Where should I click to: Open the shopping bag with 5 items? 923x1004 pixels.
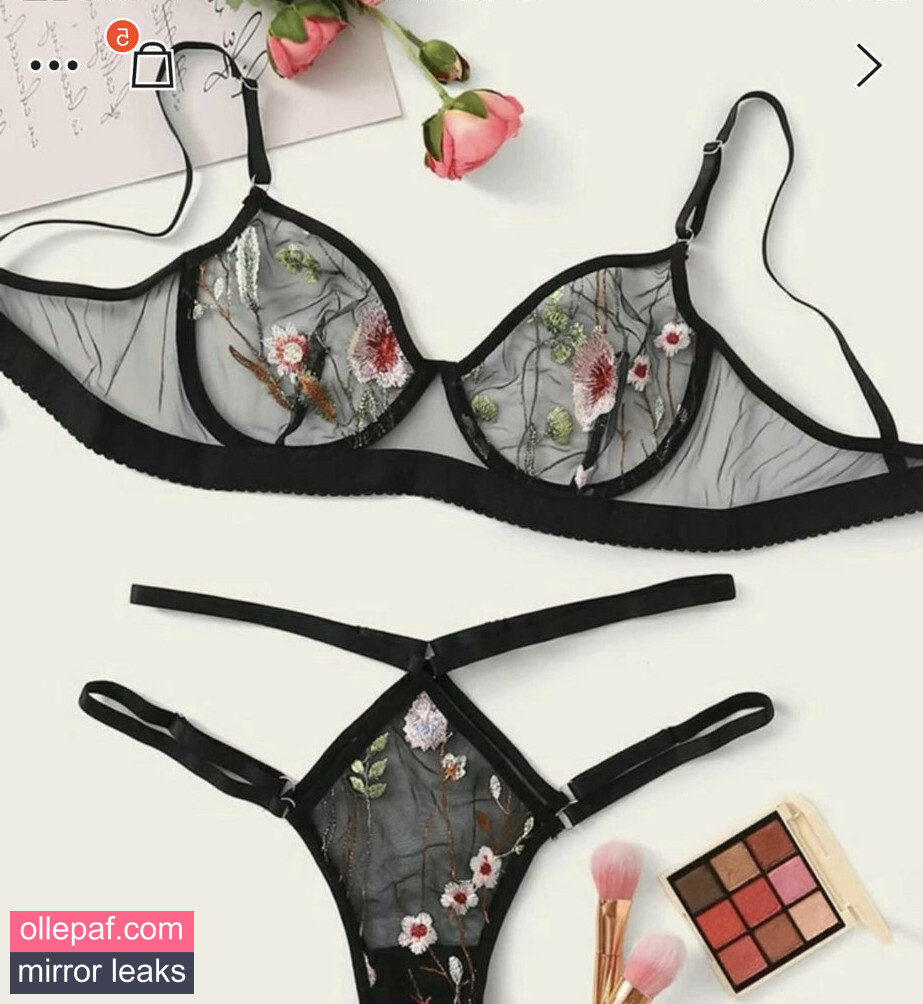152,65
